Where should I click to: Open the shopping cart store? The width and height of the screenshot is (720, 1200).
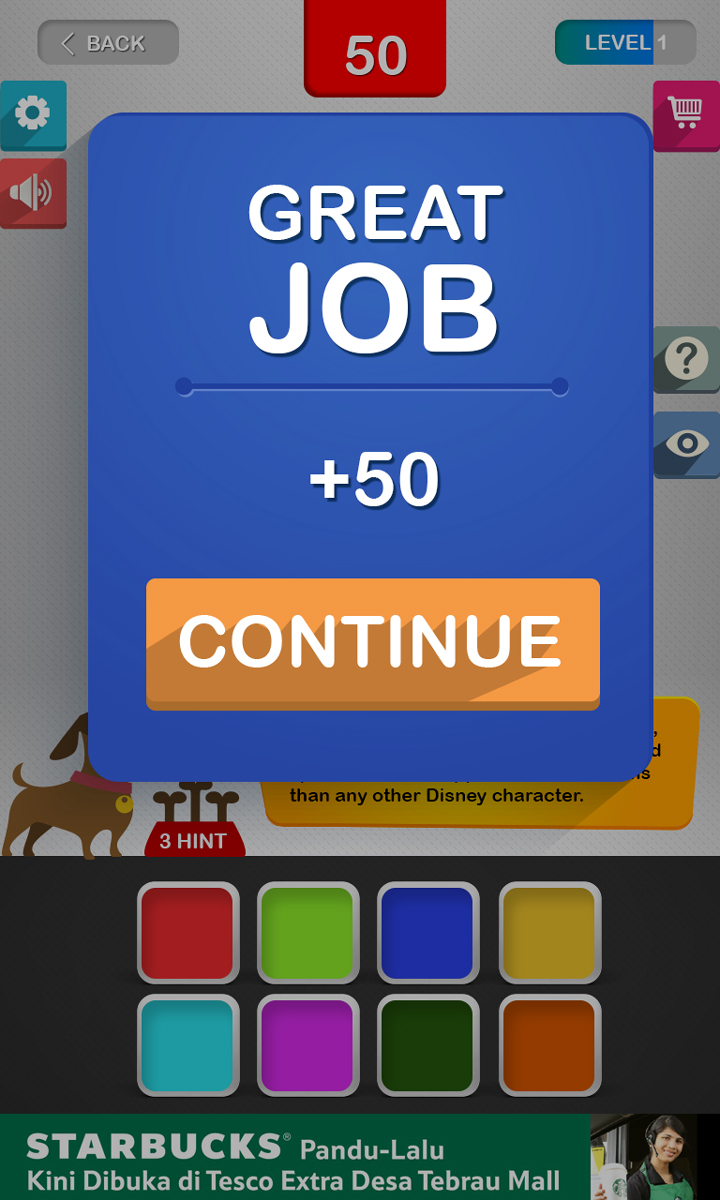(686, 115)
